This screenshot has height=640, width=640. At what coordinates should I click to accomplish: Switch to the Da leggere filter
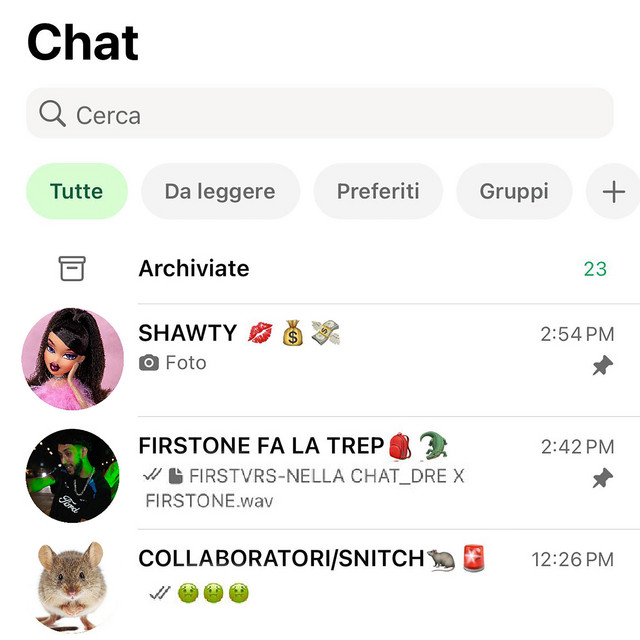pos(220,191)
